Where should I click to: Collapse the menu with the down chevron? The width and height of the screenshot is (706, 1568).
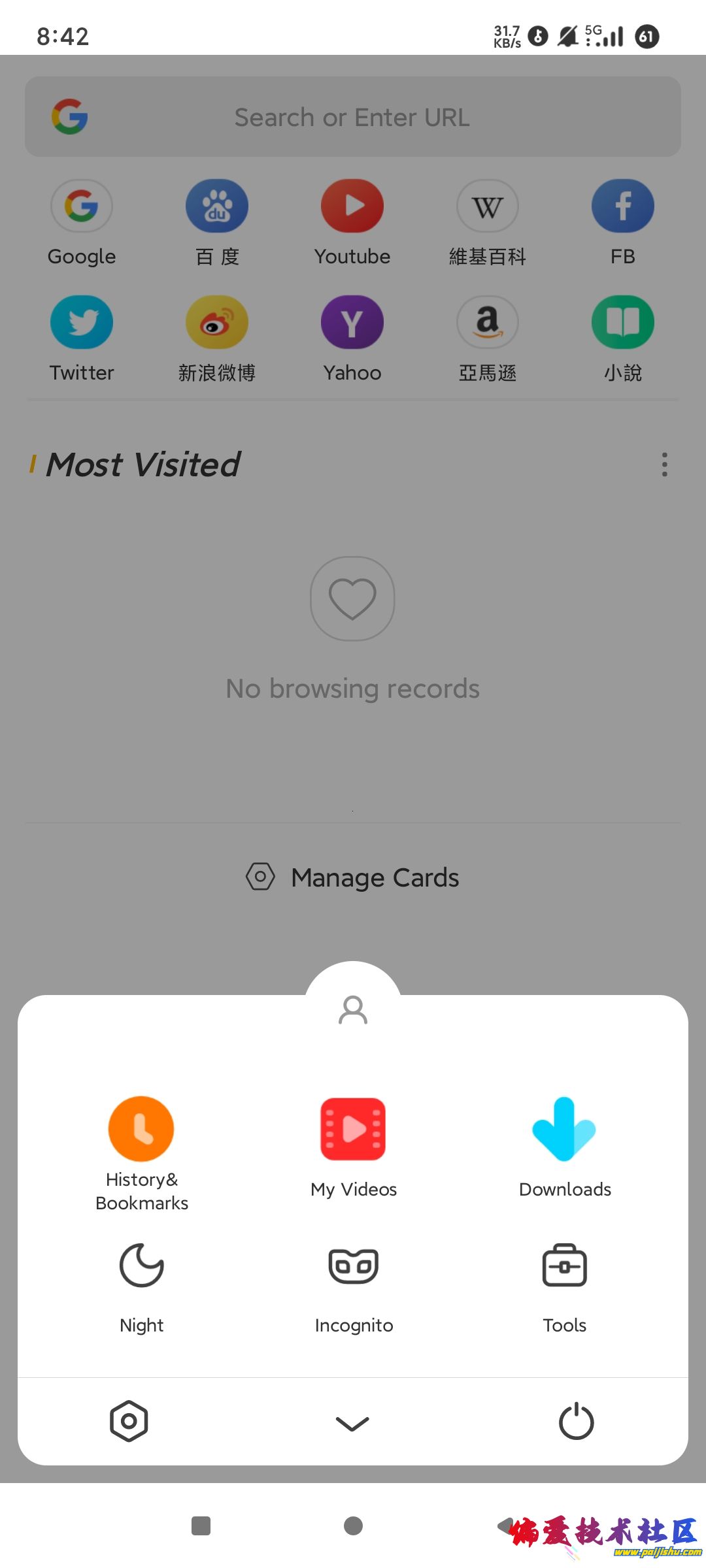[352, 1423]
